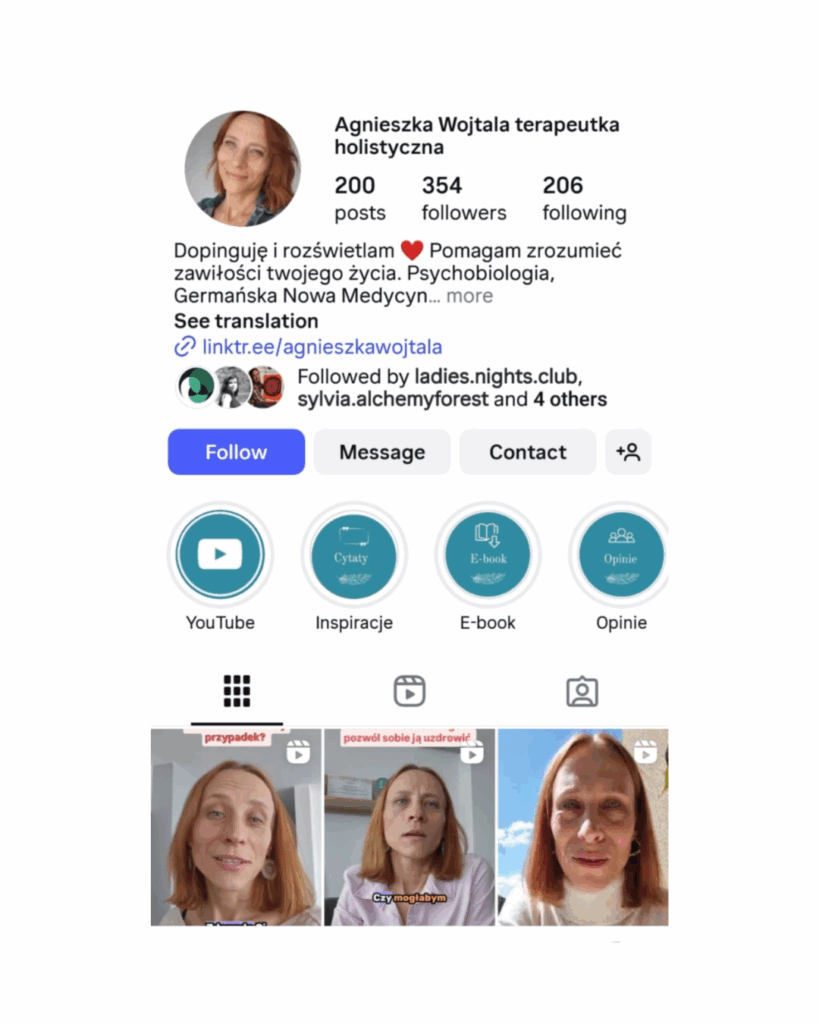
Task: Open the reel with the blue sky background
Action: [x=582, y=828]
